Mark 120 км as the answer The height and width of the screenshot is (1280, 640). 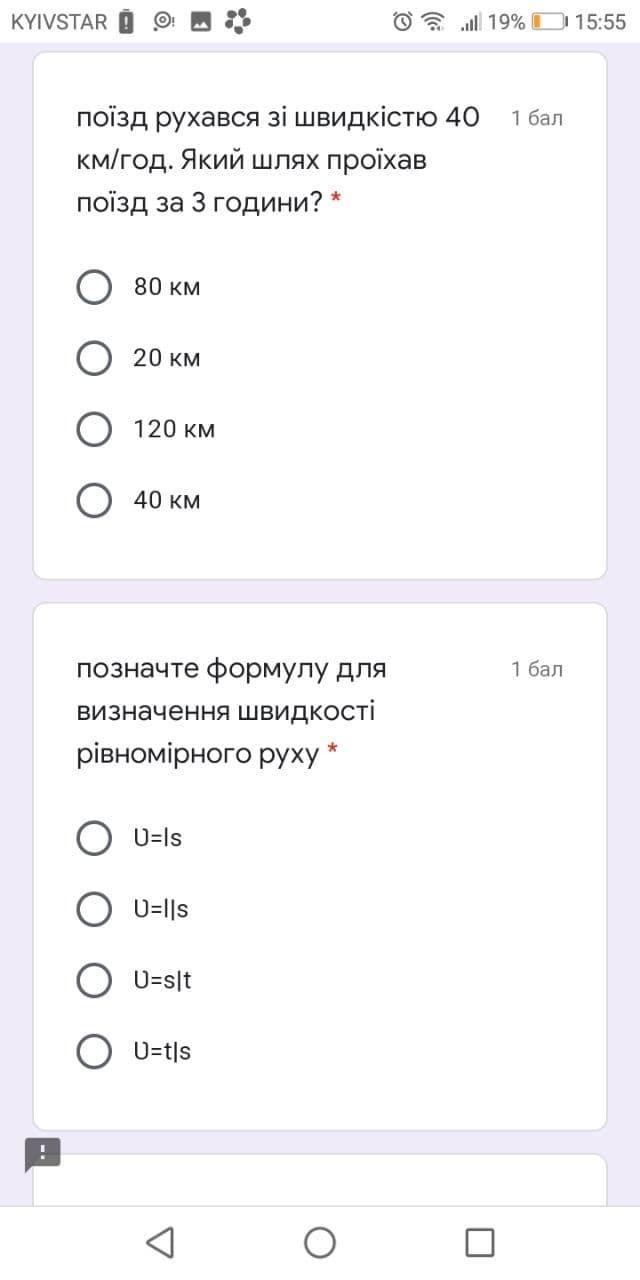[94, 429]
